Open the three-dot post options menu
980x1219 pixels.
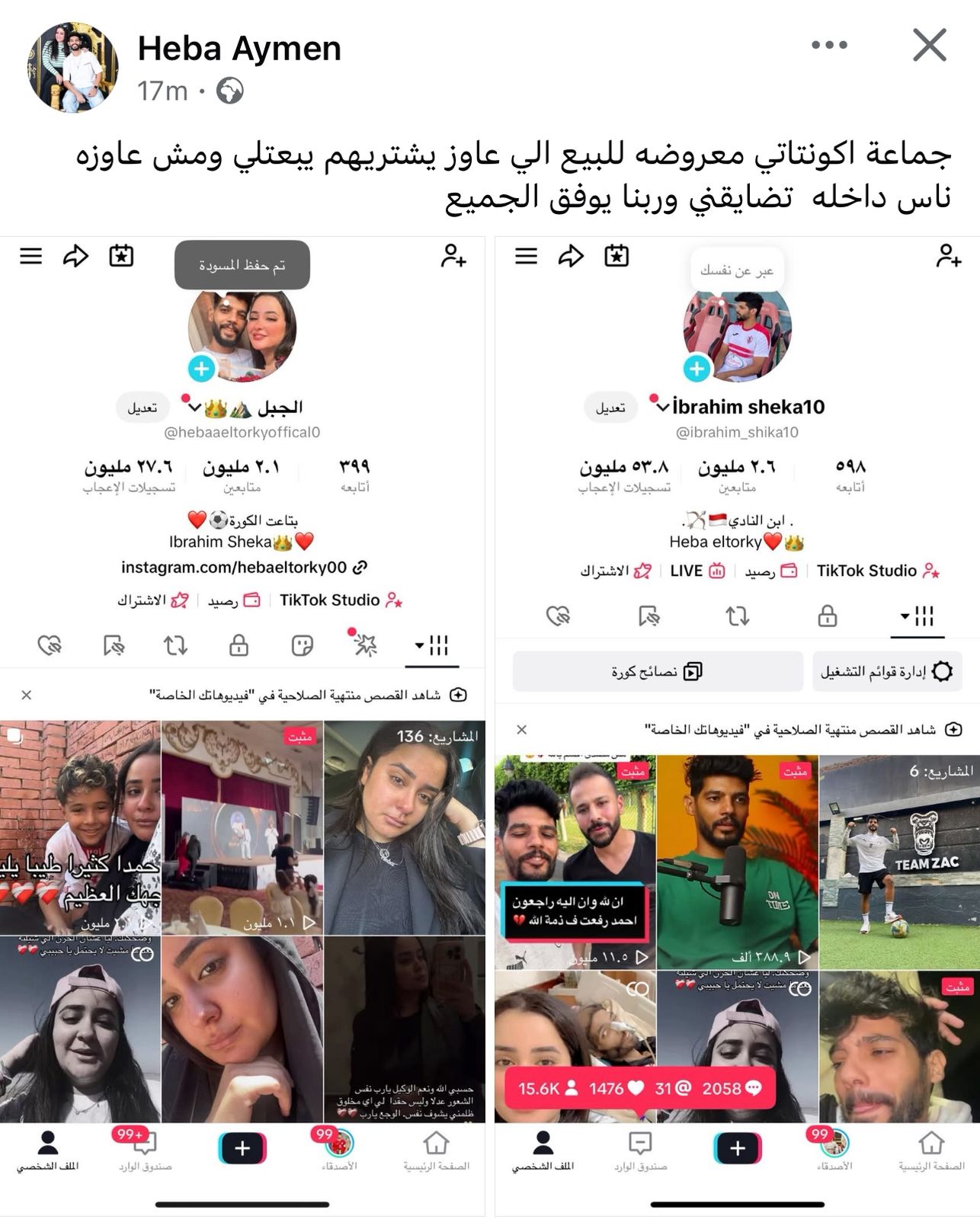(829, 46)
